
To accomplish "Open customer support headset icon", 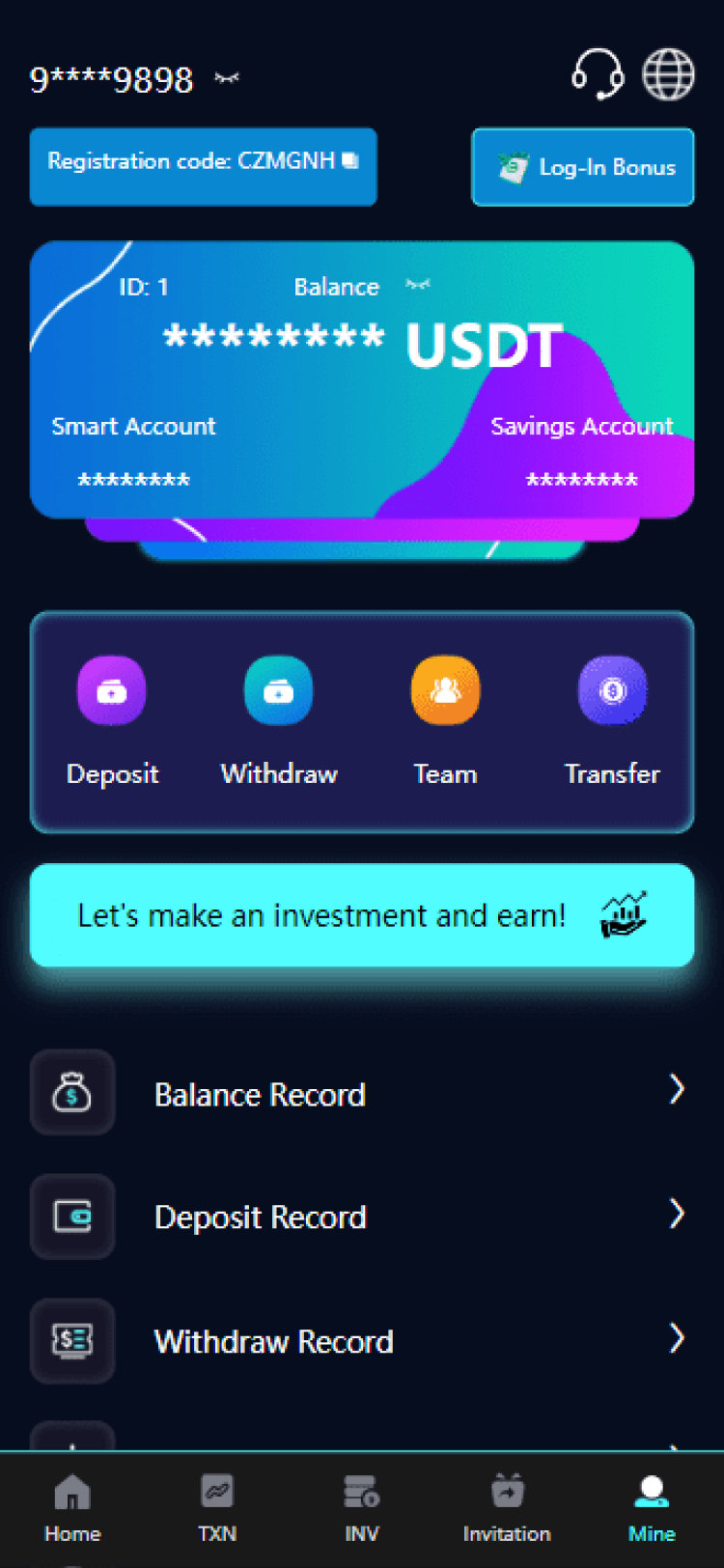I will 597,74.
